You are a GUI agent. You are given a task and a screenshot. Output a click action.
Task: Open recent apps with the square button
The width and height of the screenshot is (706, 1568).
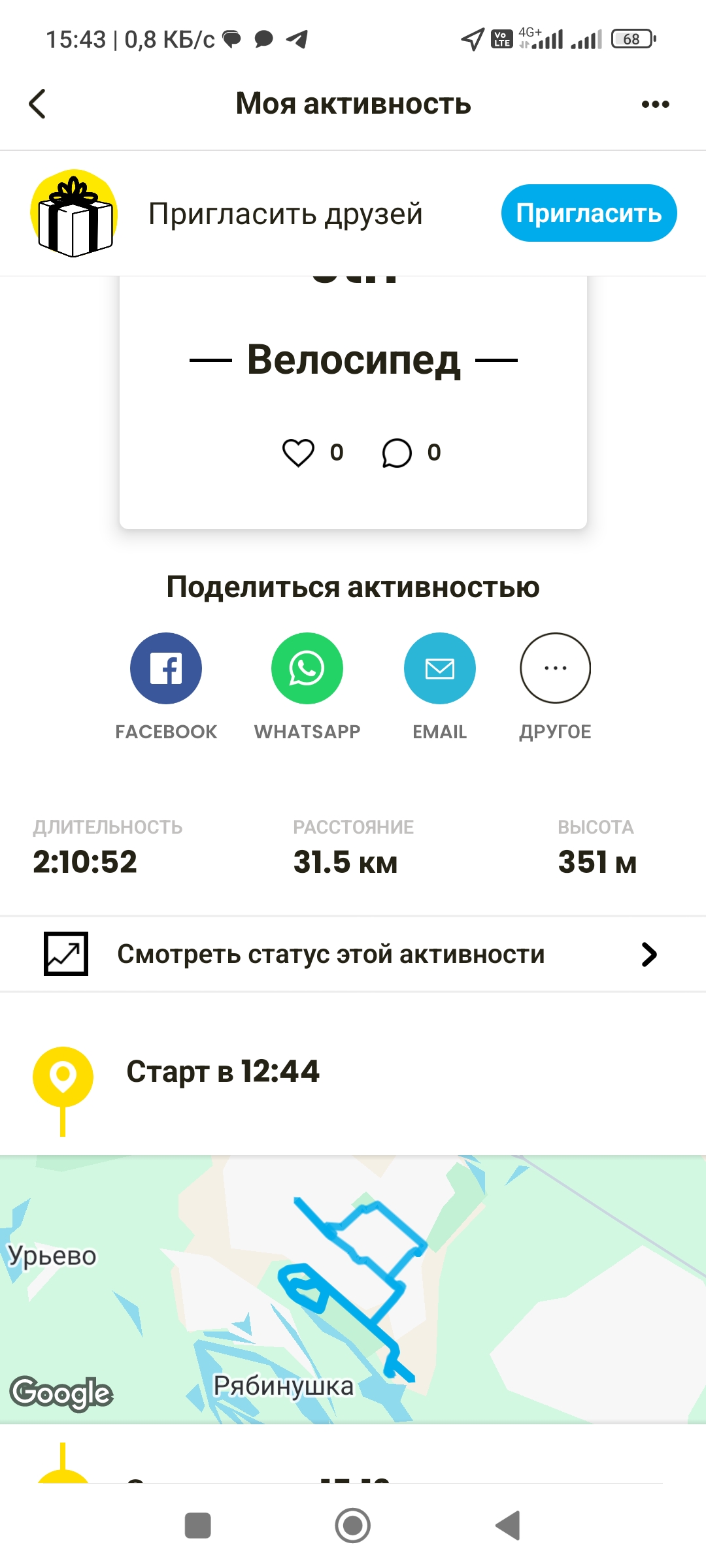point(198,1526)
